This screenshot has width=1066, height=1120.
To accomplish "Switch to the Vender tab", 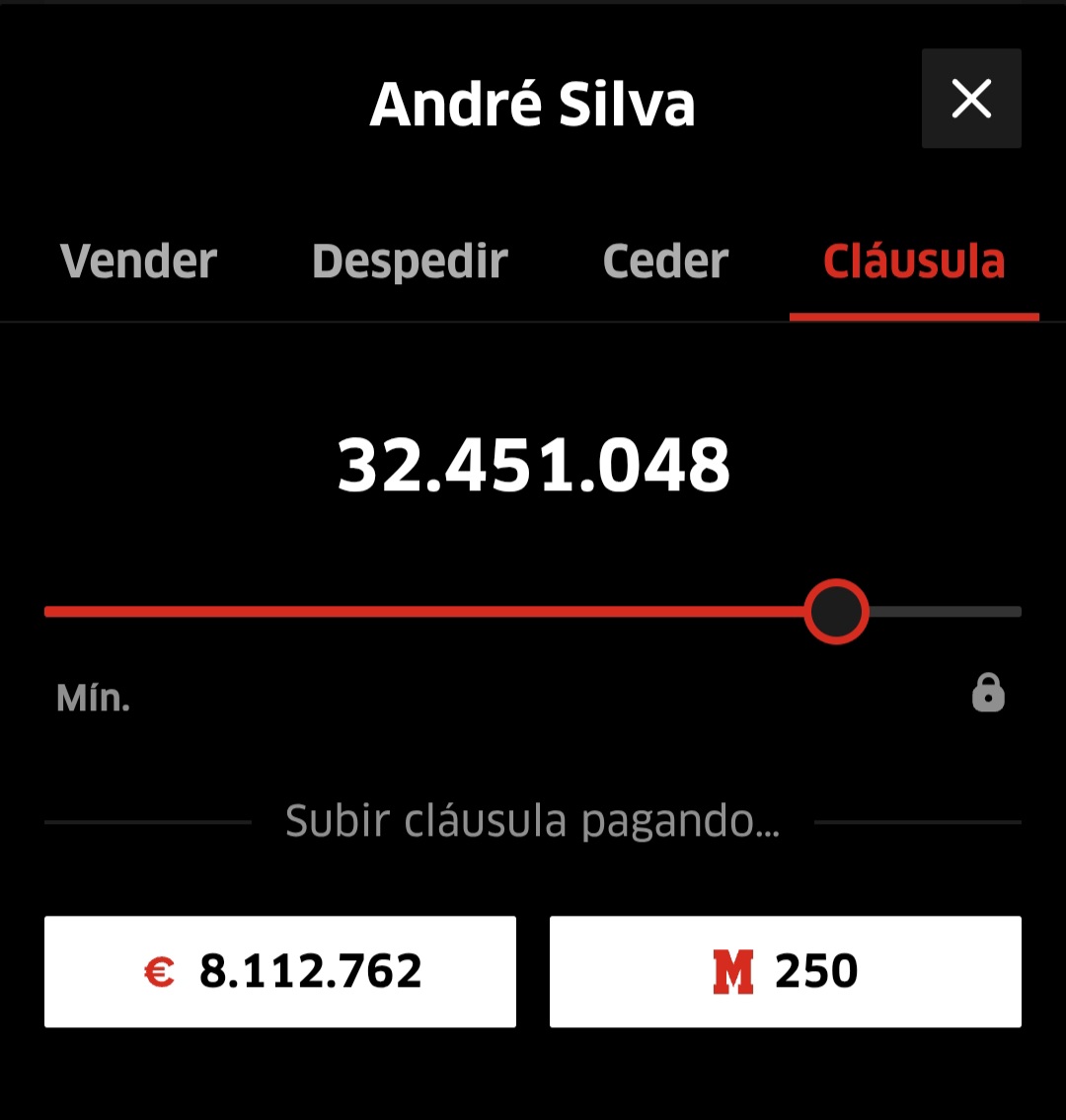I will pyautogui.click(x=138, y=261).
